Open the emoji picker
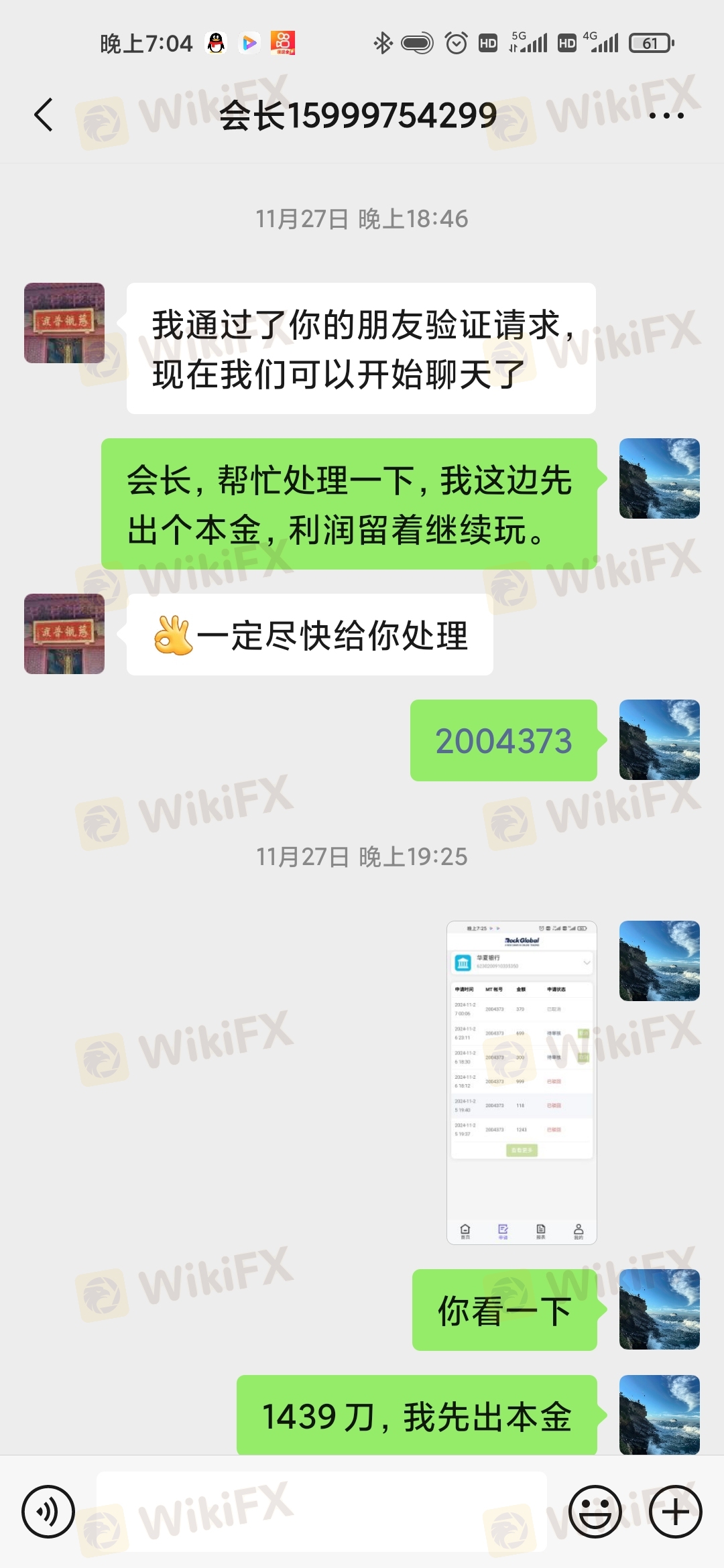 point(595,1512)
